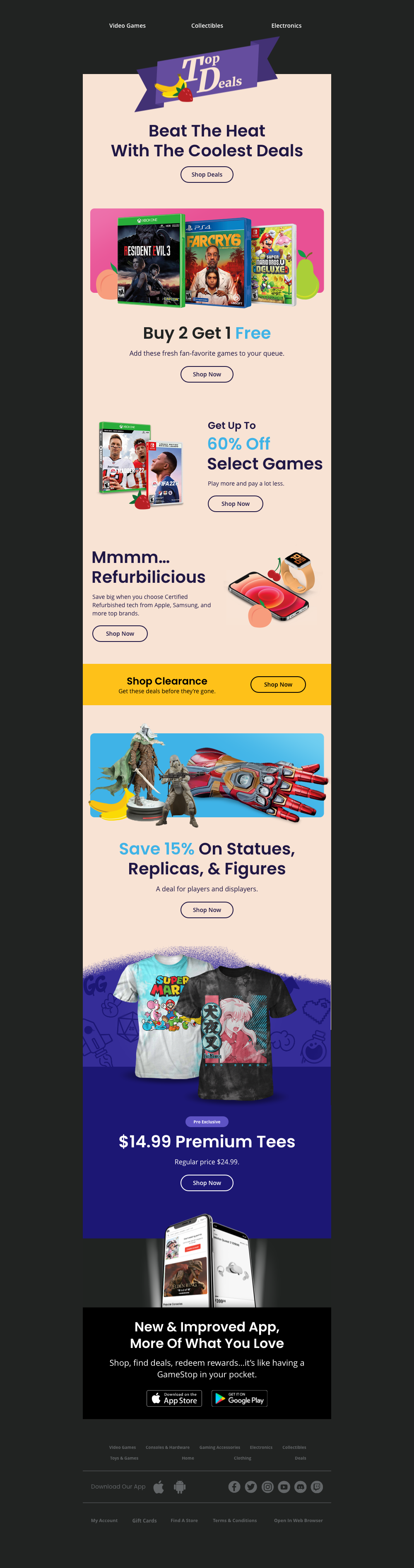414x1568 pixels.
Task: Tap Shop Now in the Shop Clearance banner
Action: coord(278,685)
